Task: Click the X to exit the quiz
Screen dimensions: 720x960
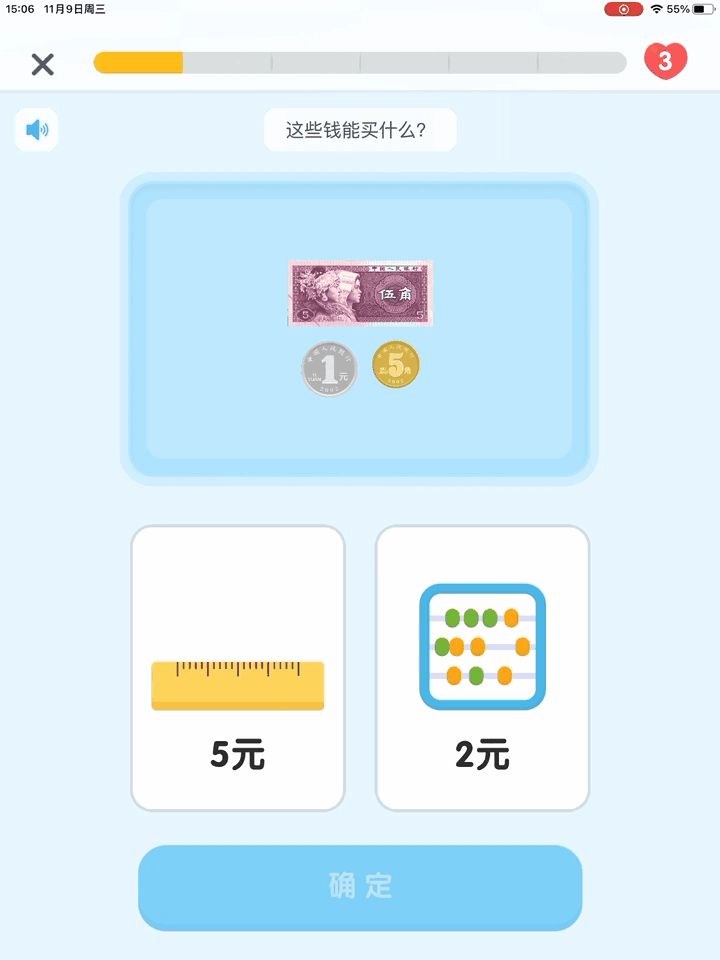Action: (43, 64)
